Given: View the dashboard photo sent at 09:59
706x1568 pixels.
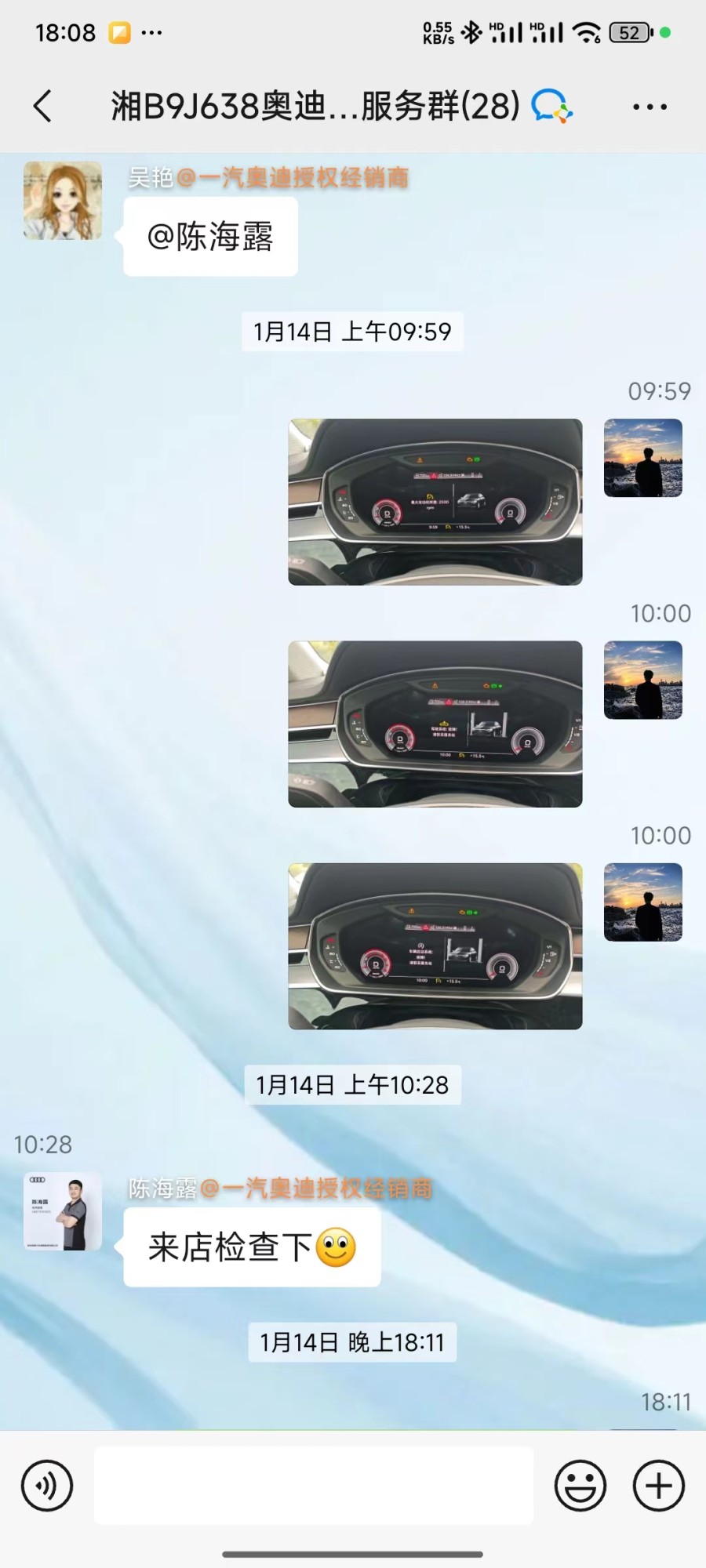Looking at the screenshot, I should click(x=435, y=502).
